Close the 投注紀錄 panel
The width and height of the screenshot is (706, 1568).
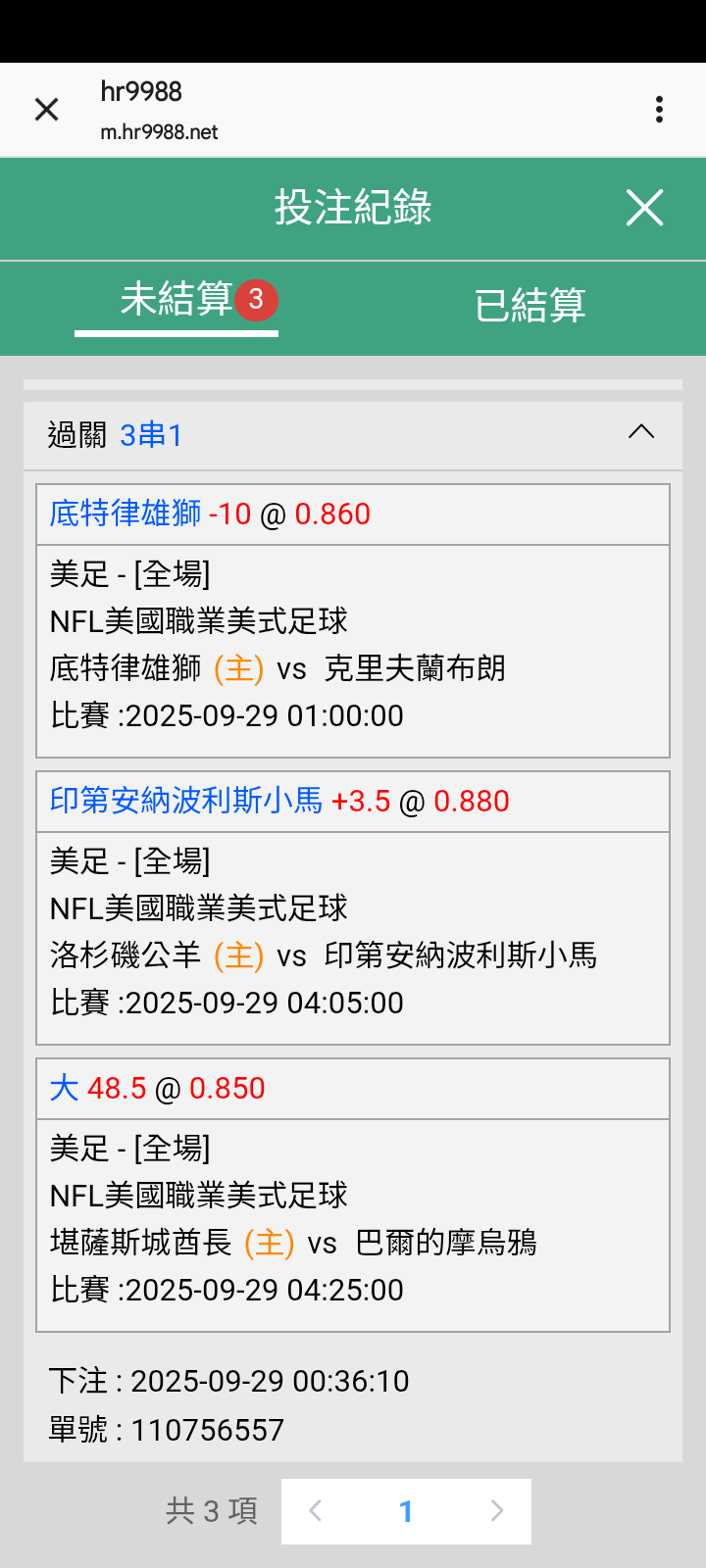pos(644,208)
